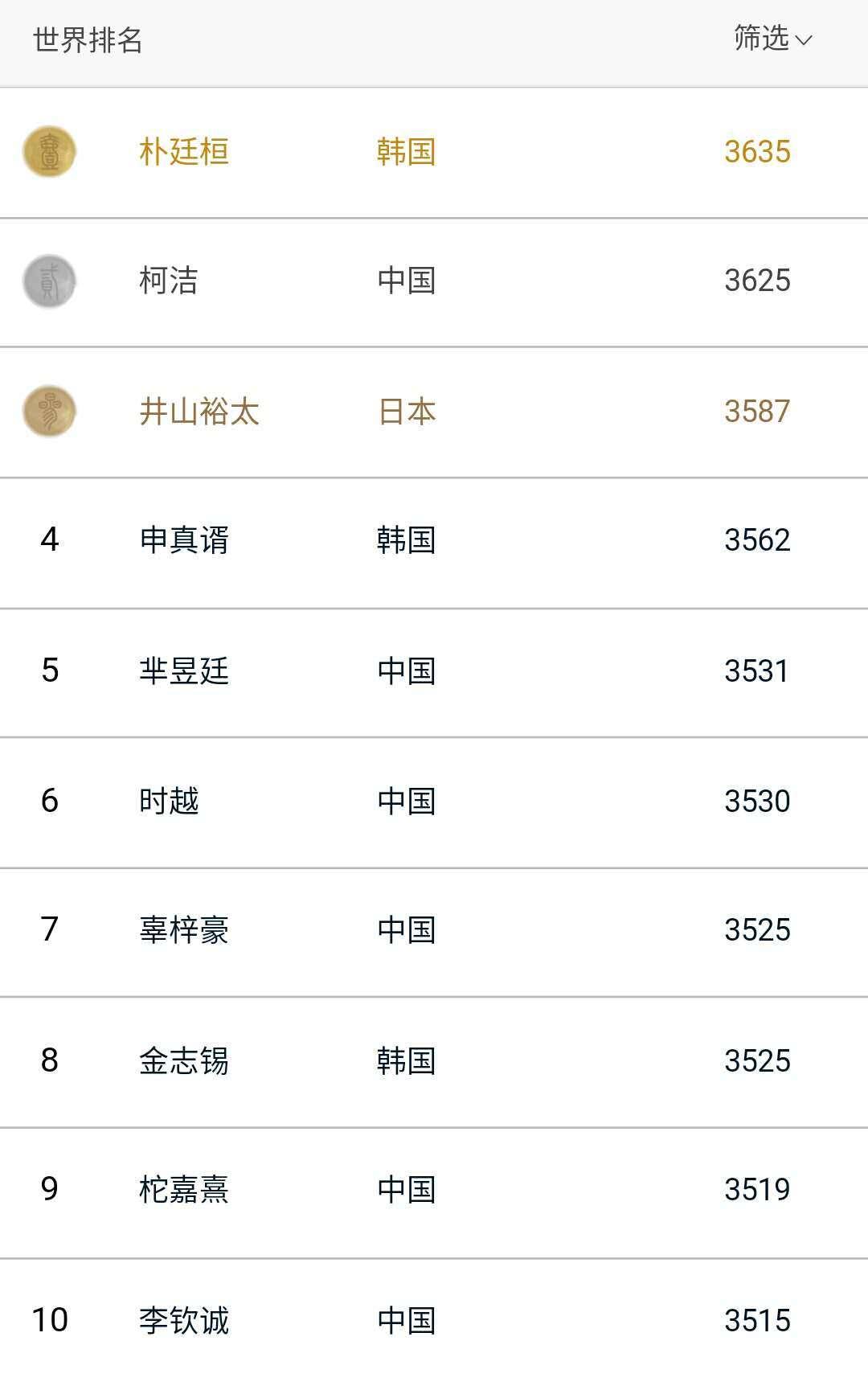Click rank number 7 beside 辜梓豪
Viewport: 868px width, 1386px height.
pyautogui.click(x=50, y=930)
